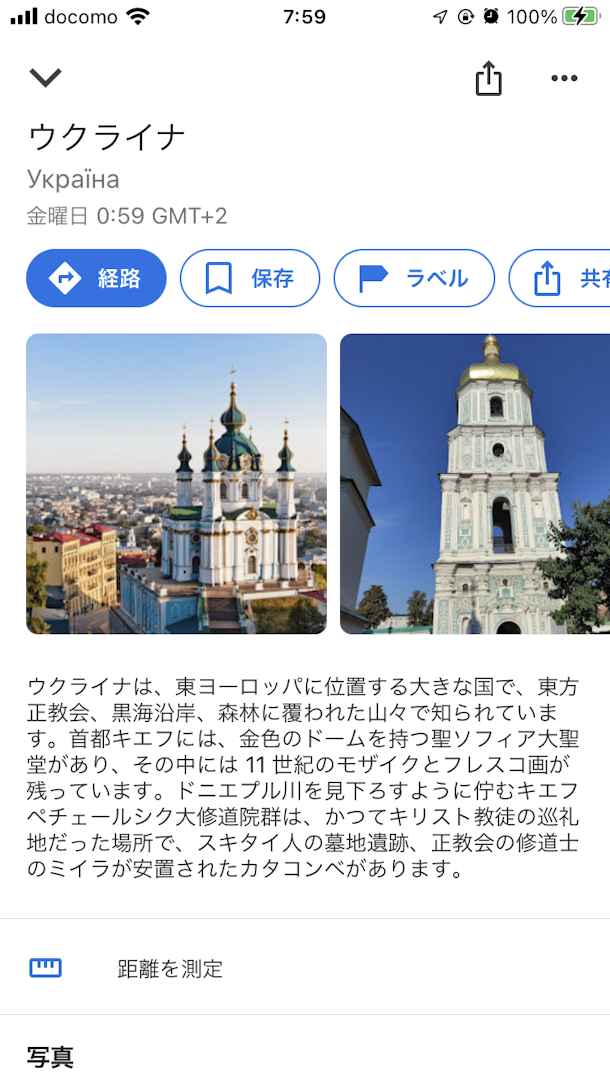Screen dimensions: 610x1085
Task: Add a label with the ラベル button
Action: [x=414, y=278]
